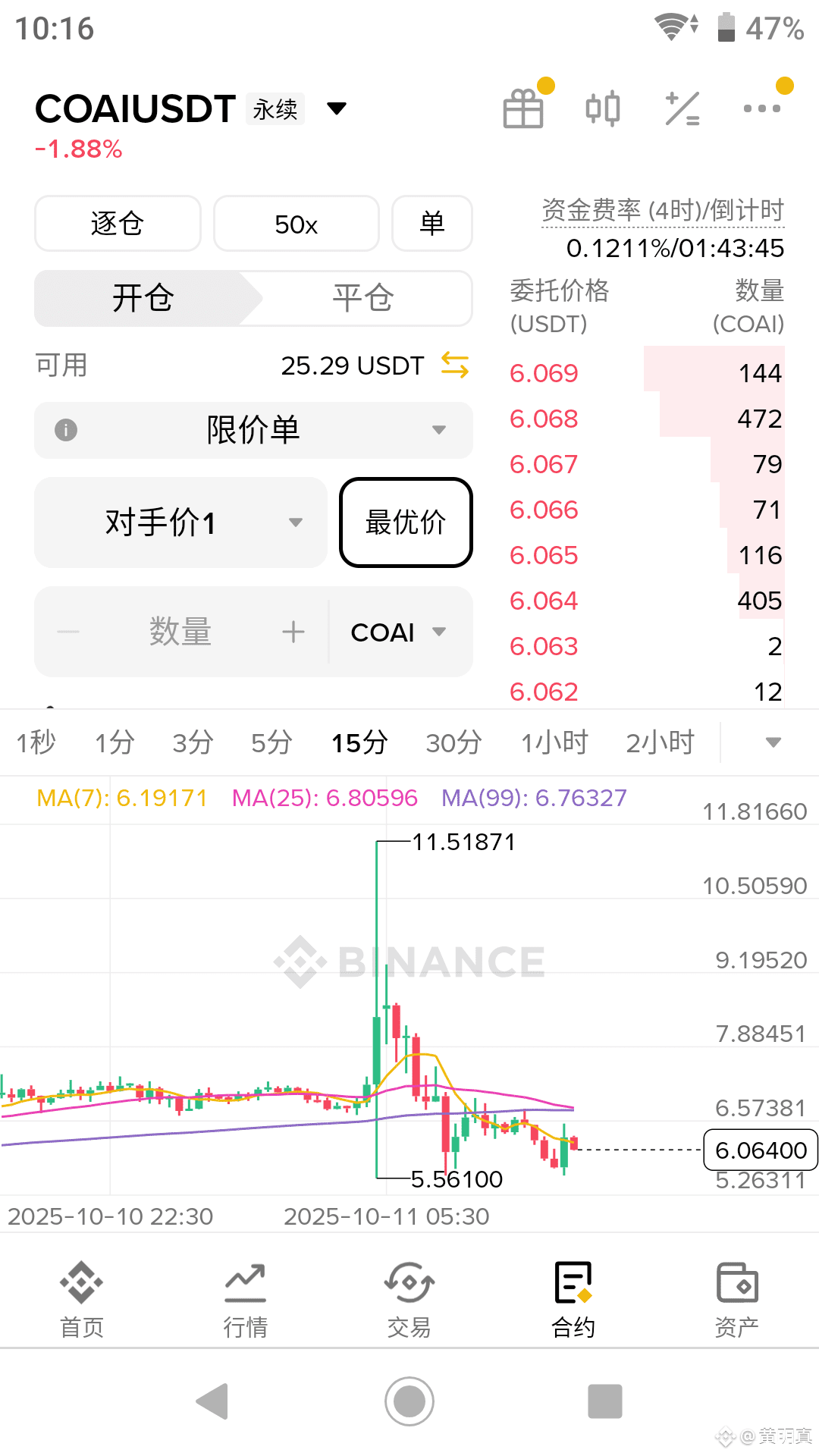
Task: Switch to the 平仓 tab
Action: (x=362, y=298)
